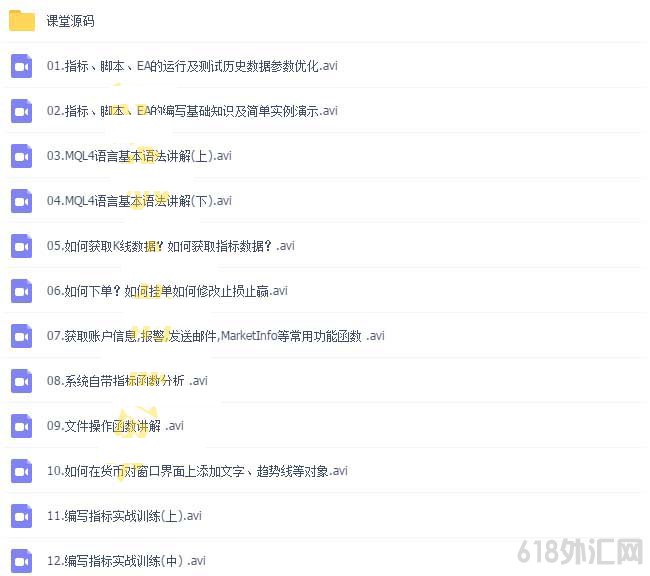Play 11.编写指标实战训练(上).avi
The width and height of the screenshot is (650, 576).
coord(124,516)
